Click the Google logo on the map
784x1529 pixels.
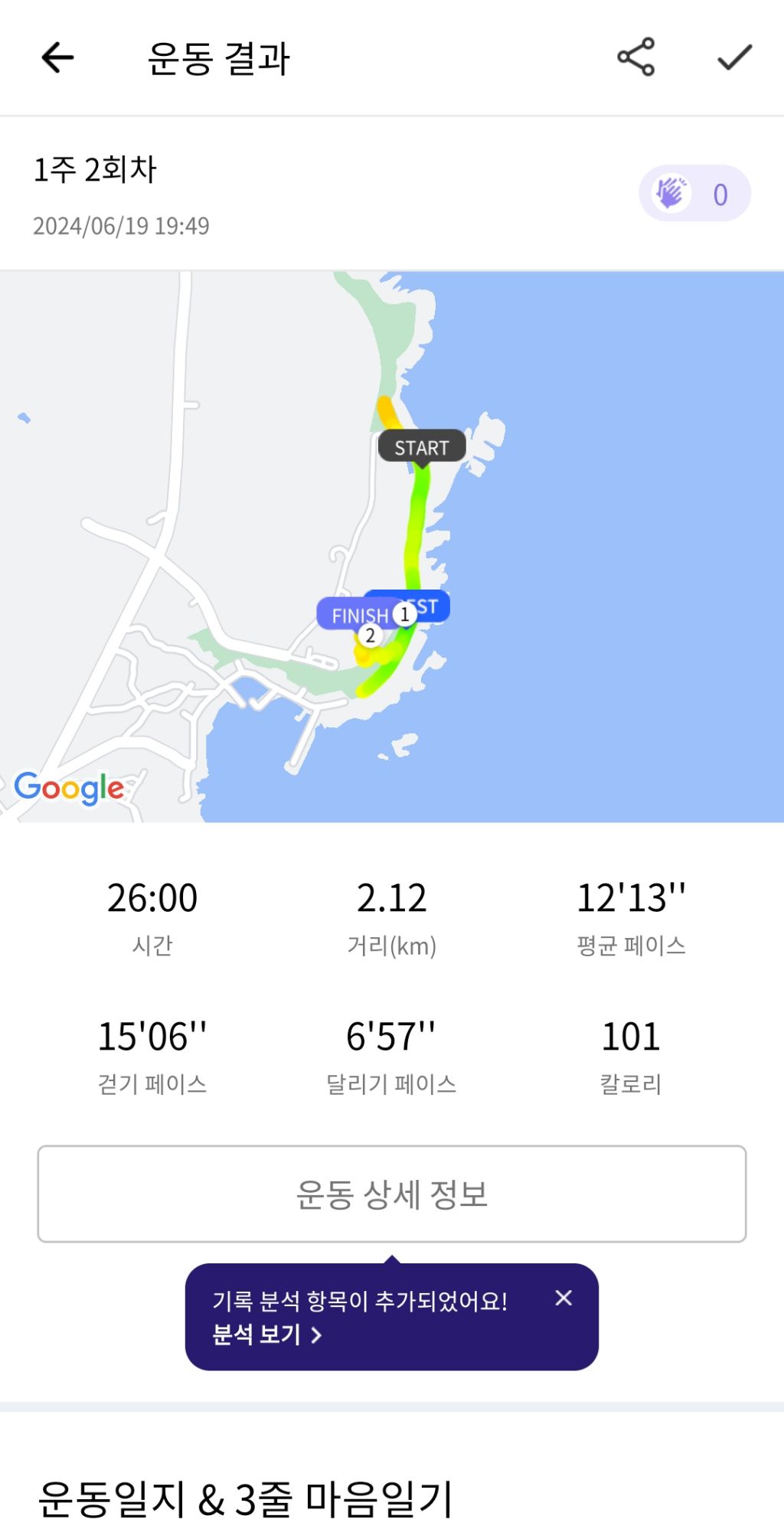[x=71, y=786]
